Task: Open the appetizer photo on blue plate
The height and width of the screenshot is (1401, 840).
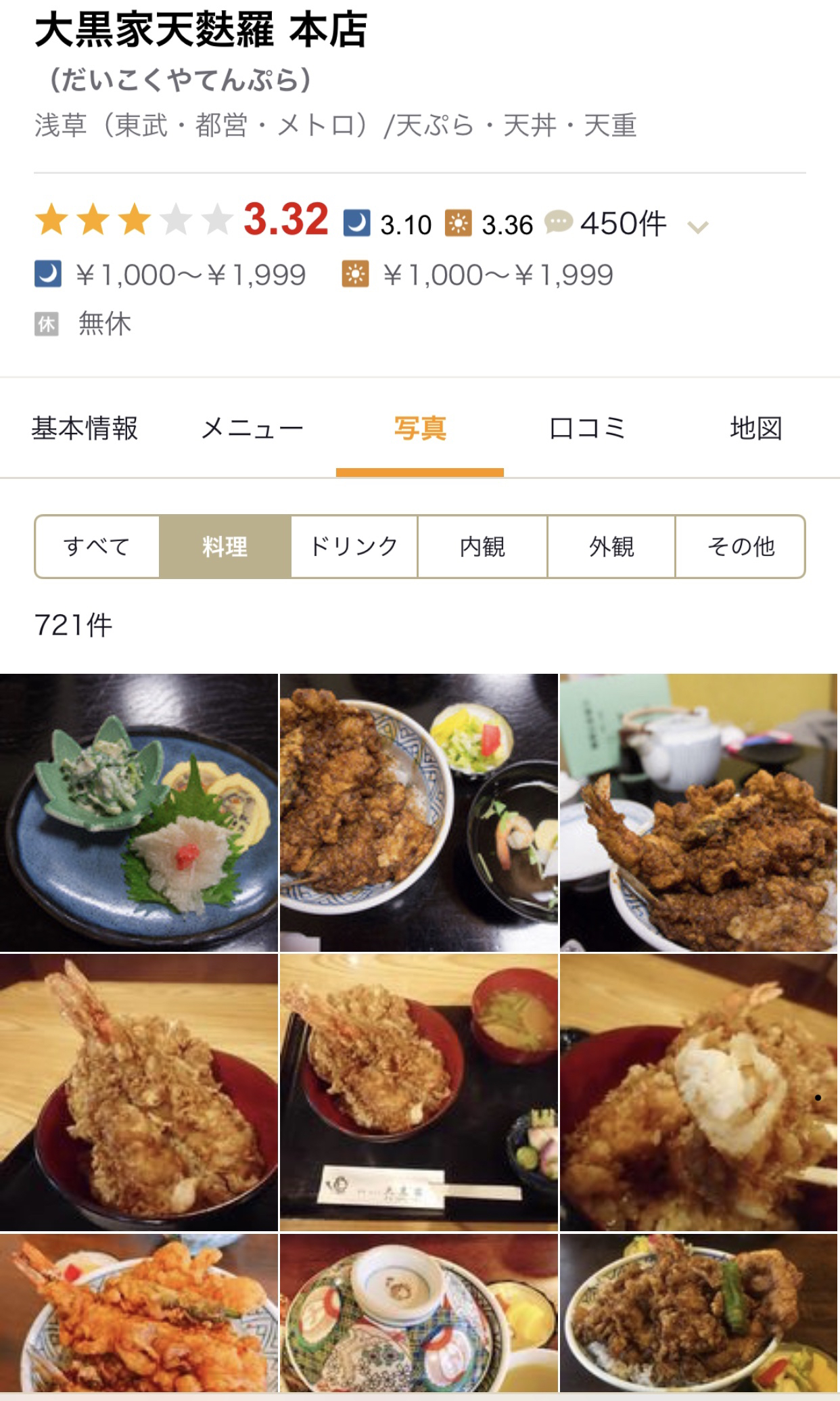Action: coord(139,812)
